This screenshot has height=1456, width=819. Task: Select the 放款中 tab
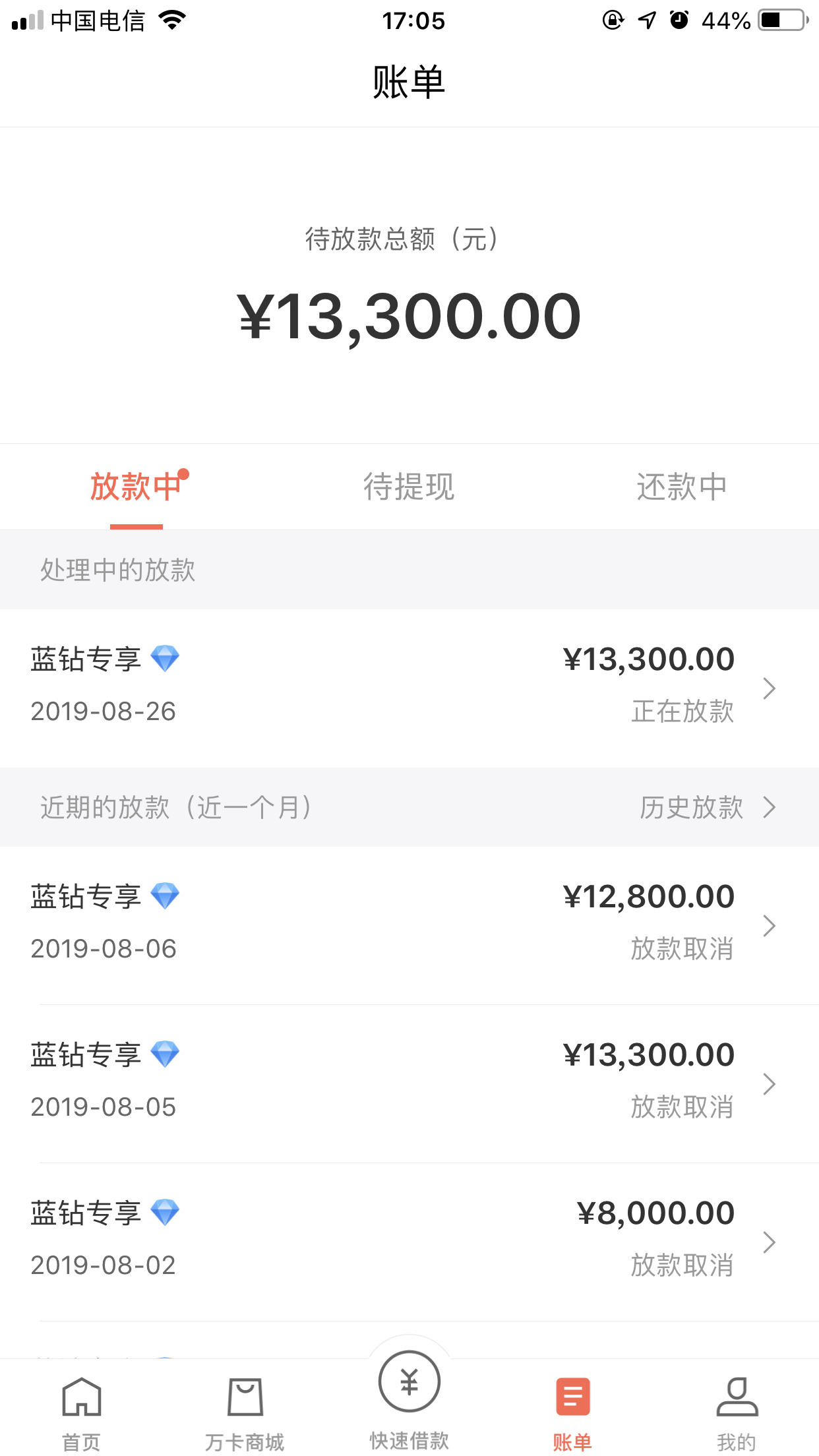pos(136,487)
